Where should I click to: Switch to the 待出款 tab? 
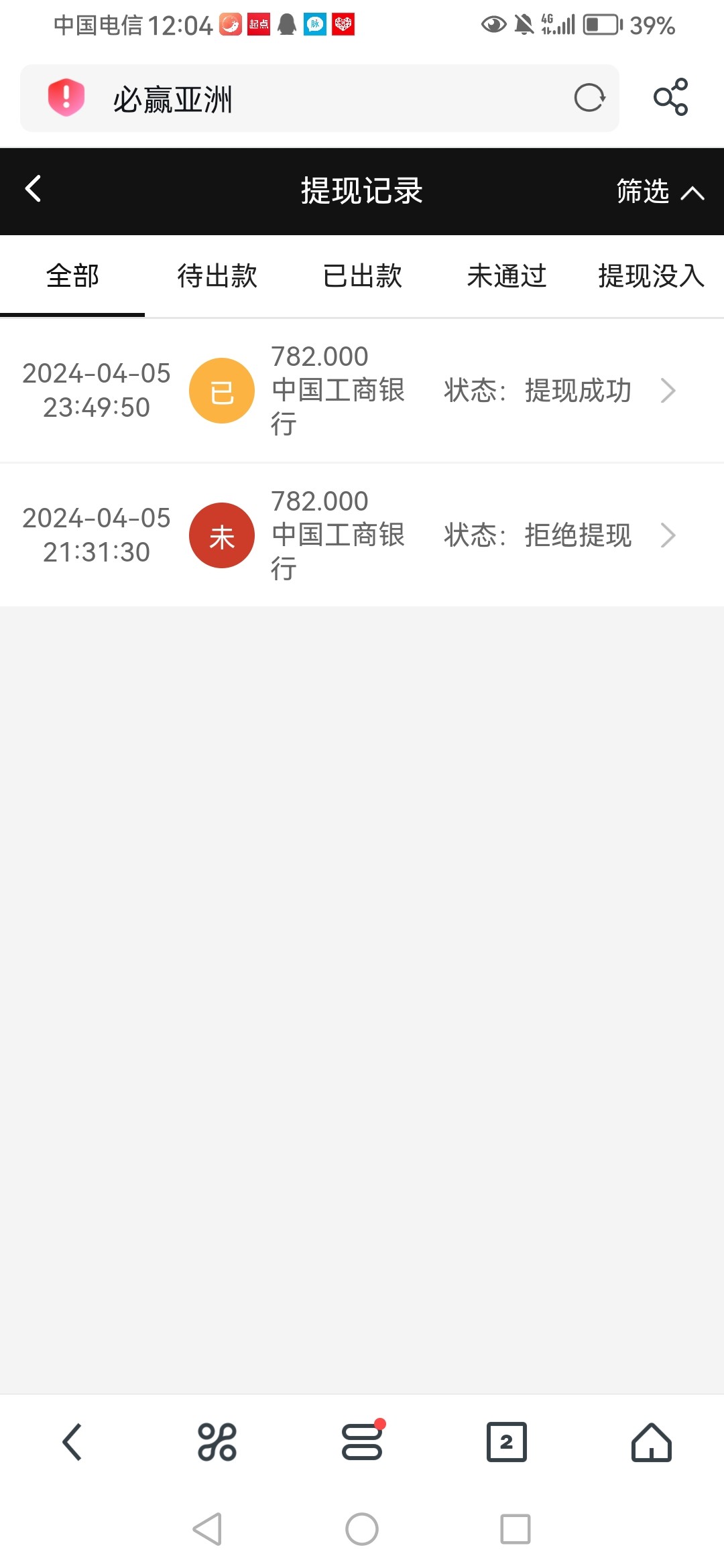(x=216, y=275)
